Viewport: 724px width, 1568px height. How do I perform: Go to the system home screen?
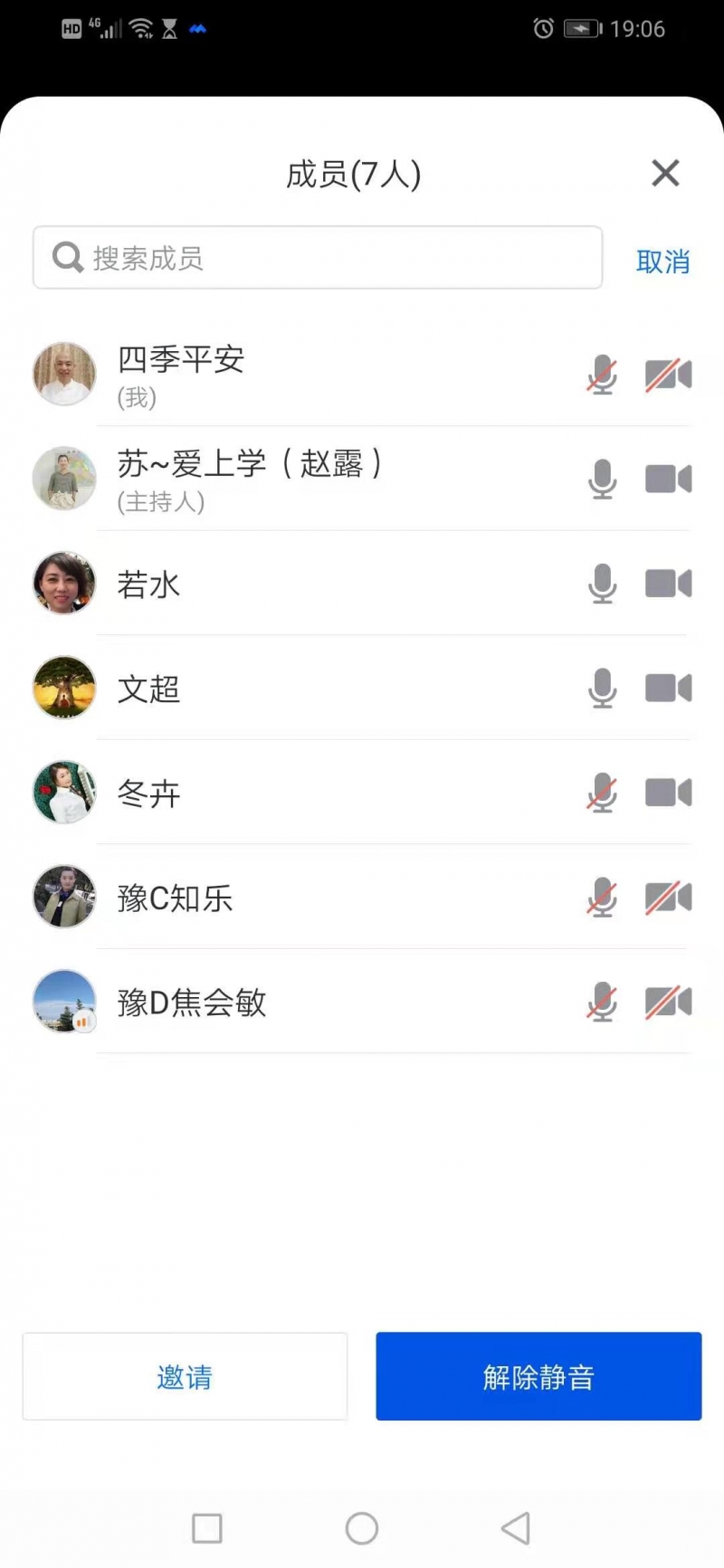(x=362, y=1528)
